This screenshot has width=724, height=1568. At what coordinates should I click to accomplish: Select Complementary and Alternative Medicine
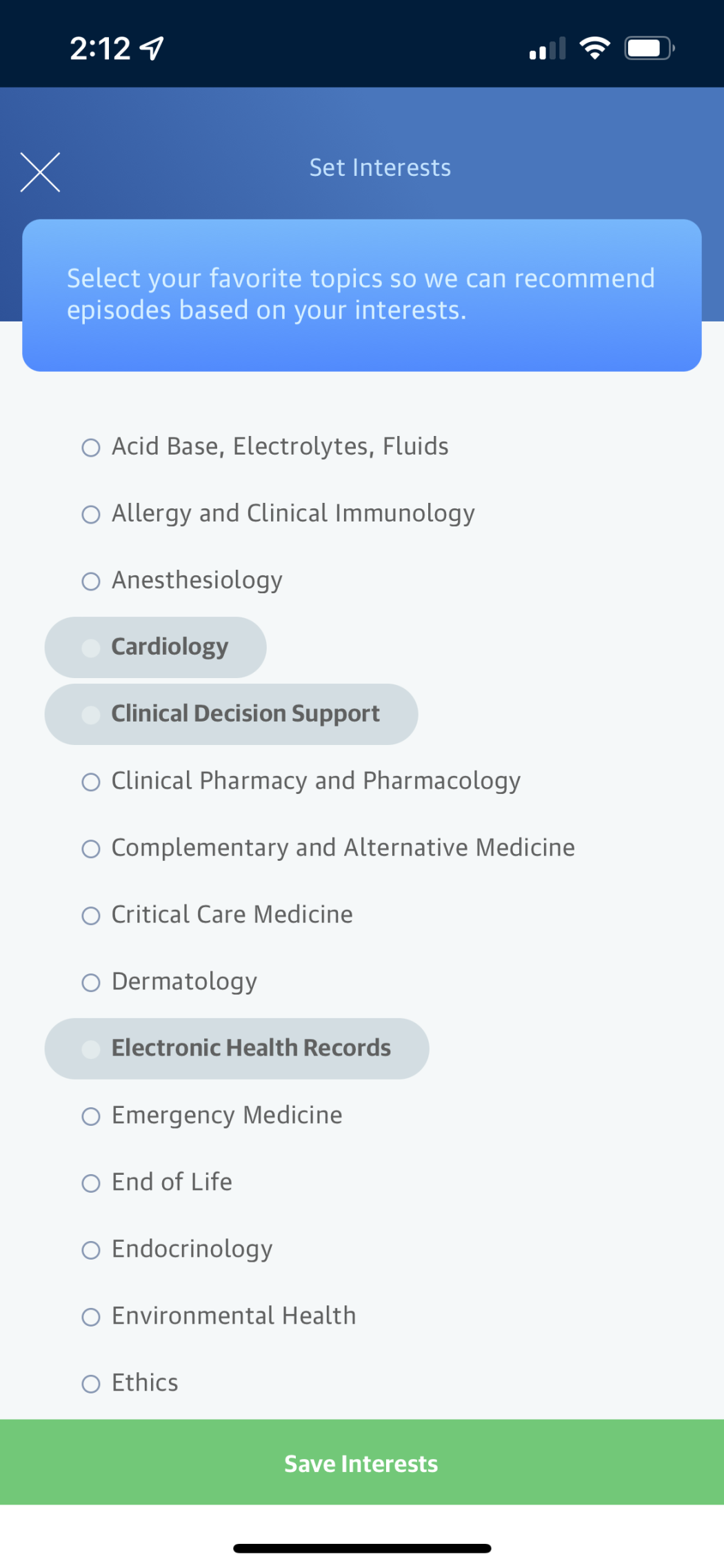[328, 848]
